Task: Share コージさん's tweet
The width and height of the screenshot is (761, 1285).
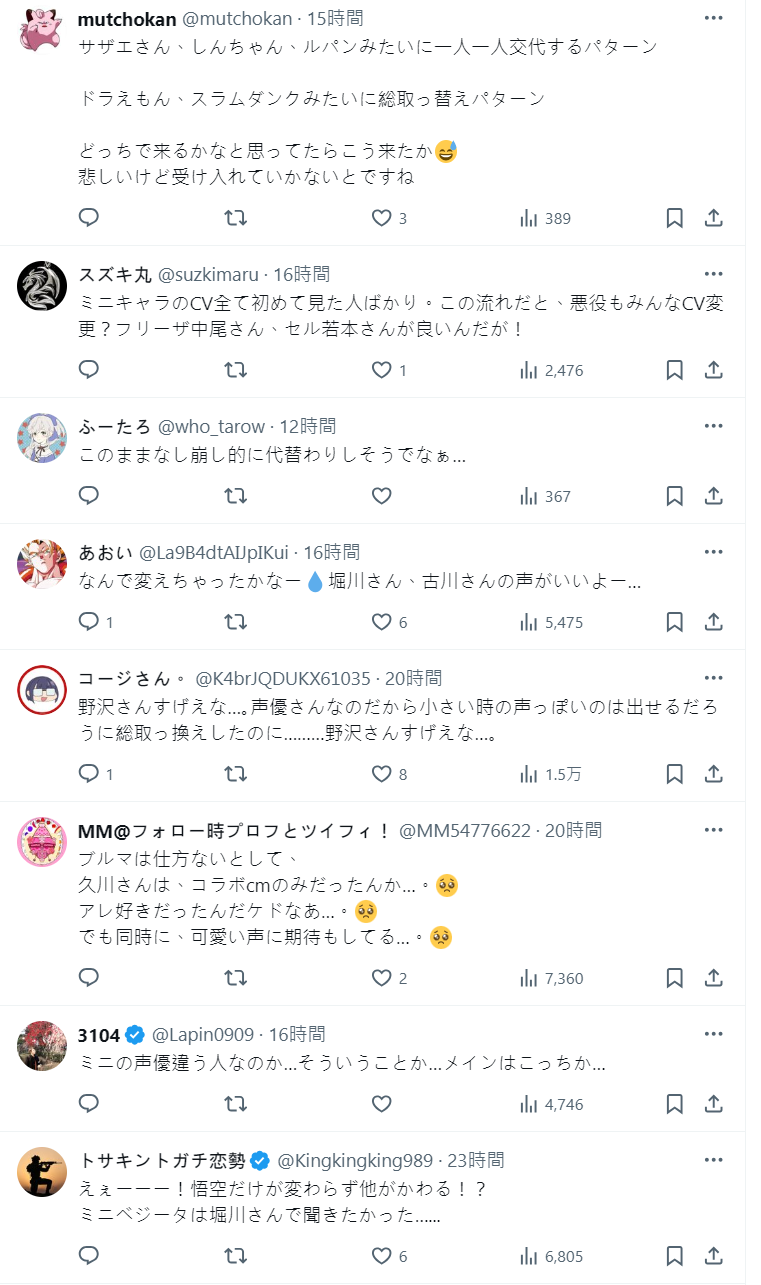Action: (713, 774)
